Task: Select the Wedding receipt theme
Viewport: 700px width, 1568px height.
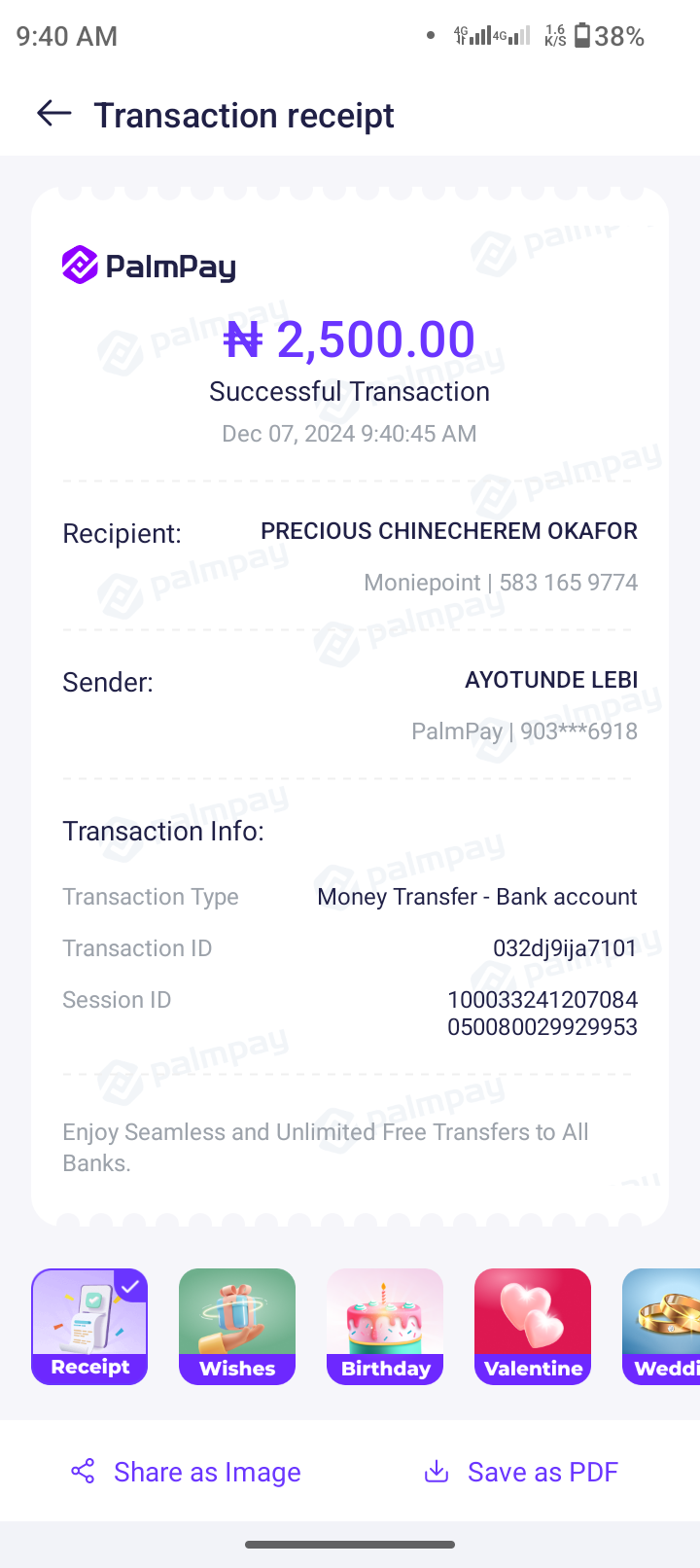Action: [x=663, y=1326]
